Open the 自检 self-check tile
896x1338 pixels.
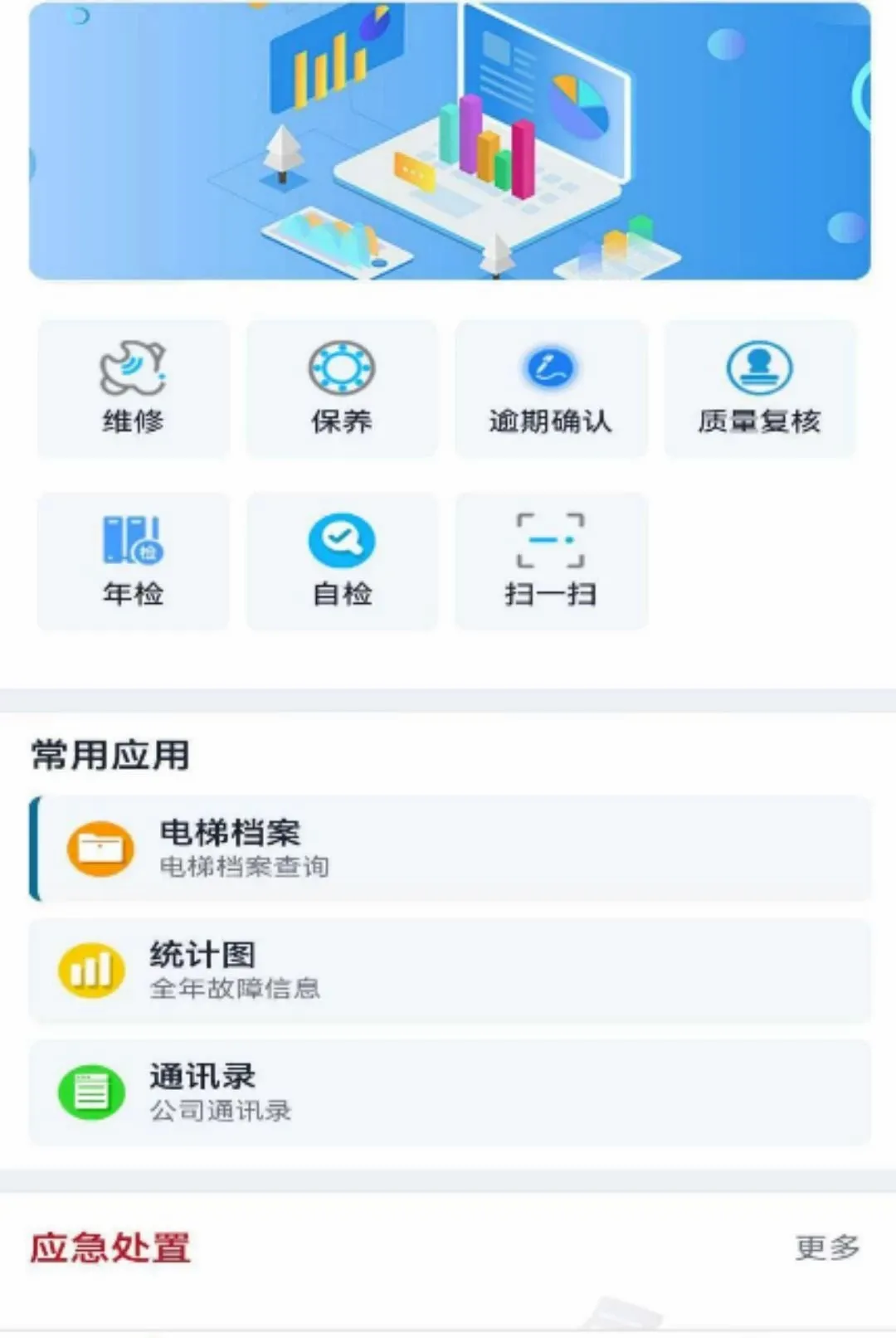(x=342, y=561)
